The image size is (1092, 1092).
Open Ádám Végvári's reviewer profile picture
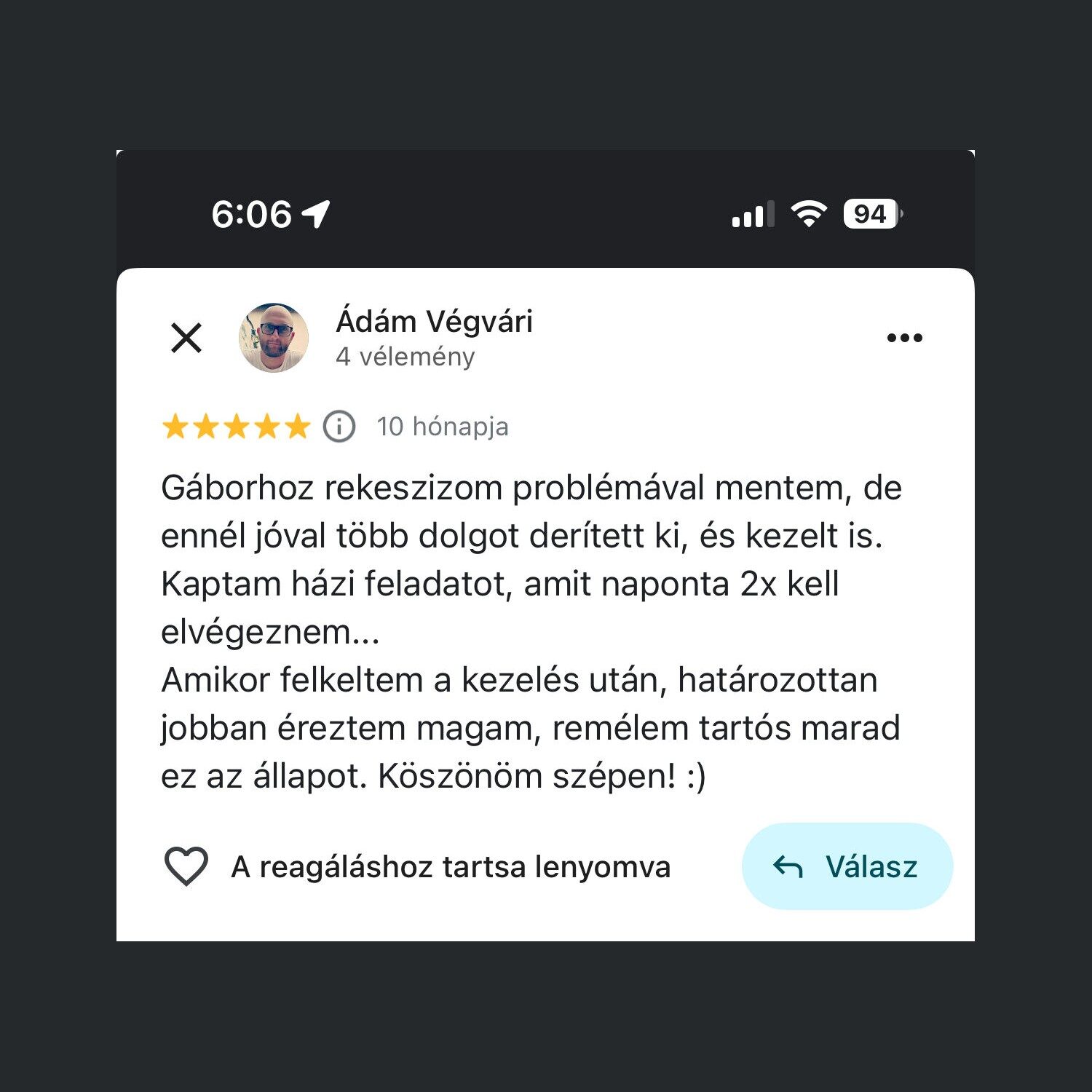(x=274, y=338)
